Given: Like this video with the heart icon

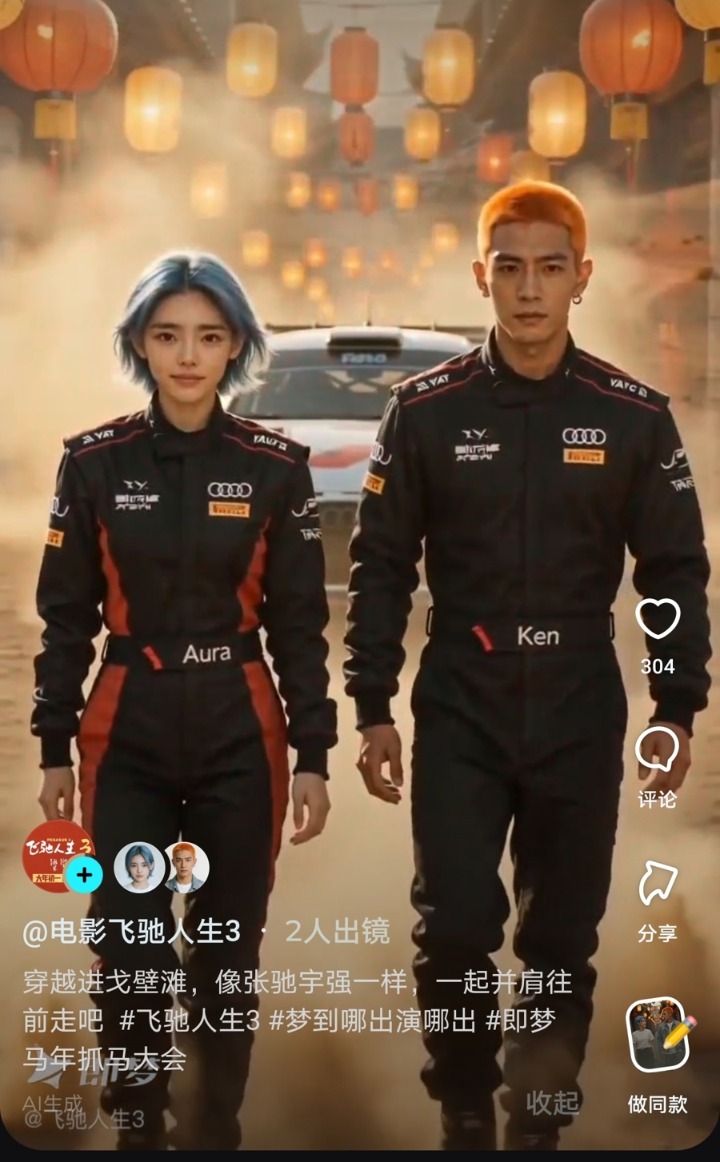Looking at the screenshot, I should pos(658,619).
